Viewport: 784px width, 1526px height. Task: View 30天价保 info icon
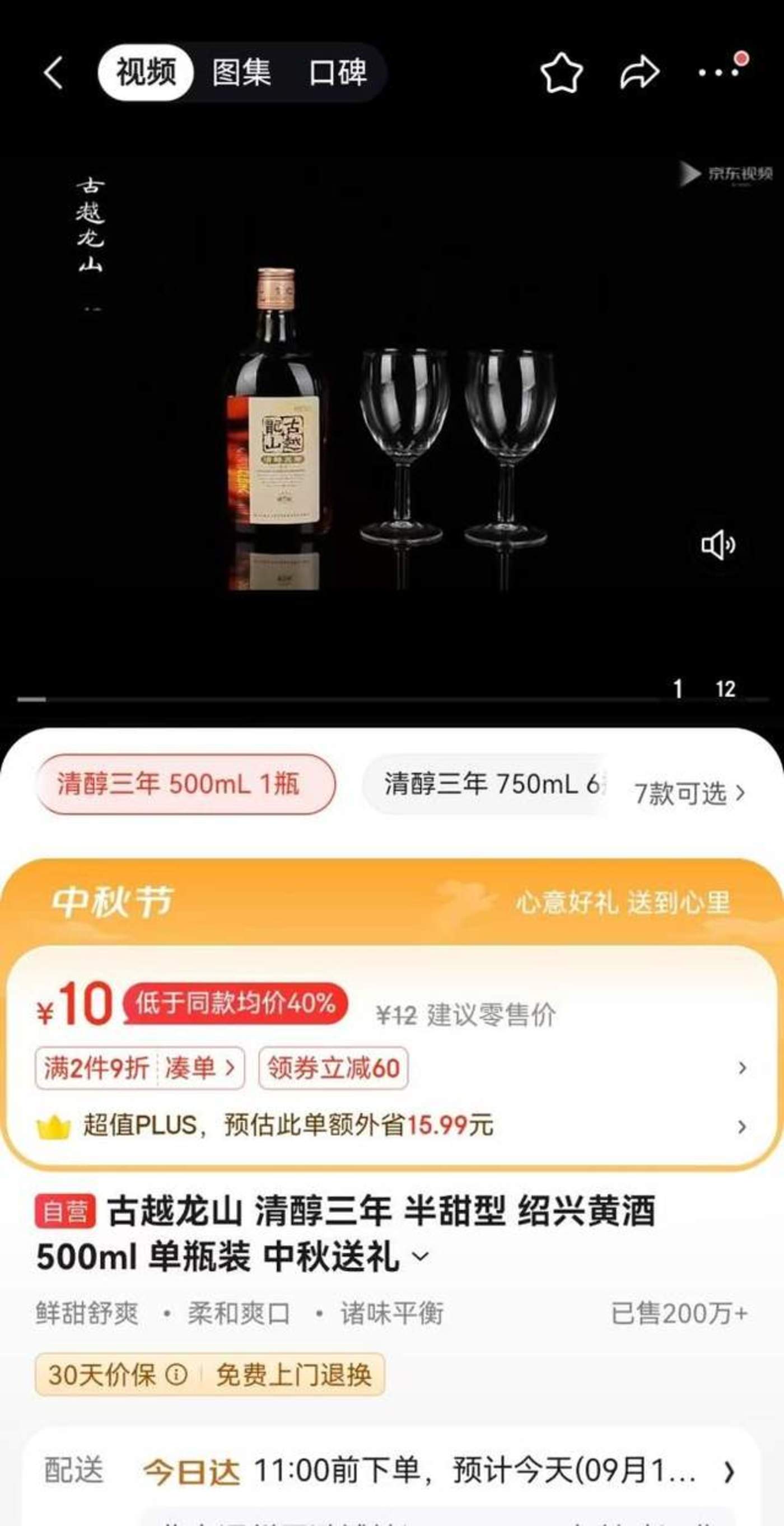point(176,1374)
